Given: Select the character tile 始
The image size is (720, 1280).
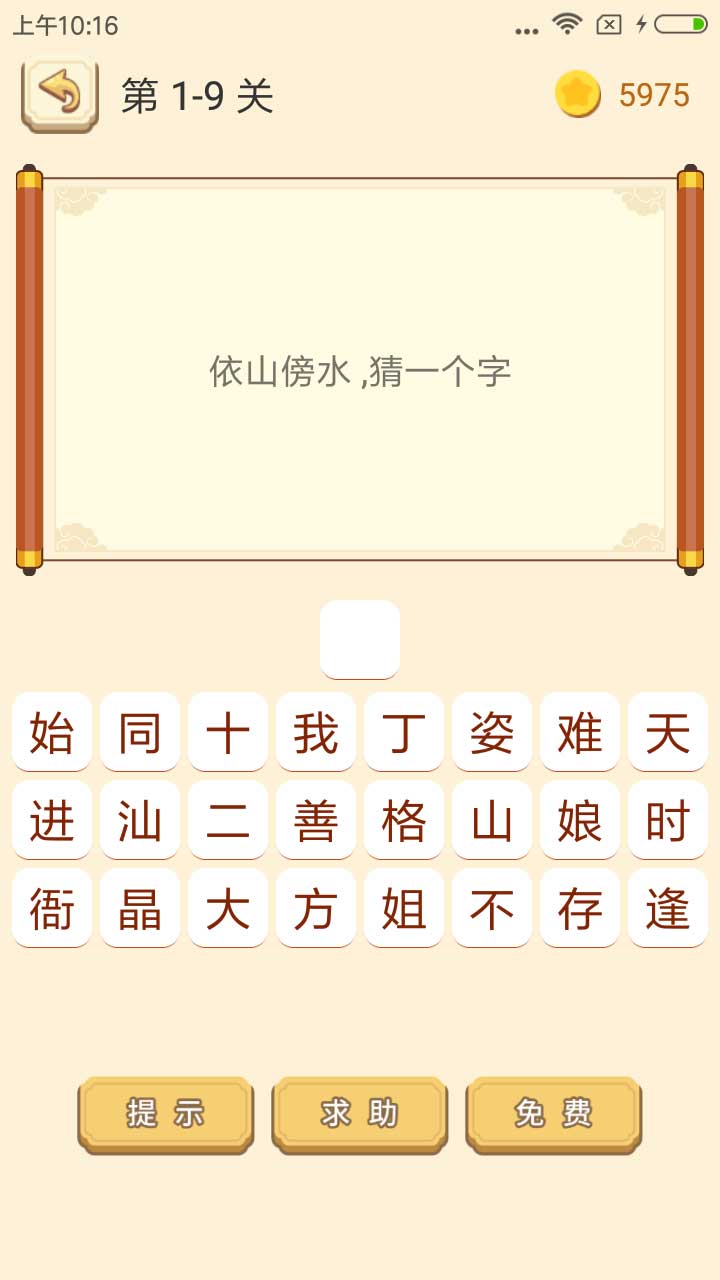Looking at the screenshot, I should 51,732.
